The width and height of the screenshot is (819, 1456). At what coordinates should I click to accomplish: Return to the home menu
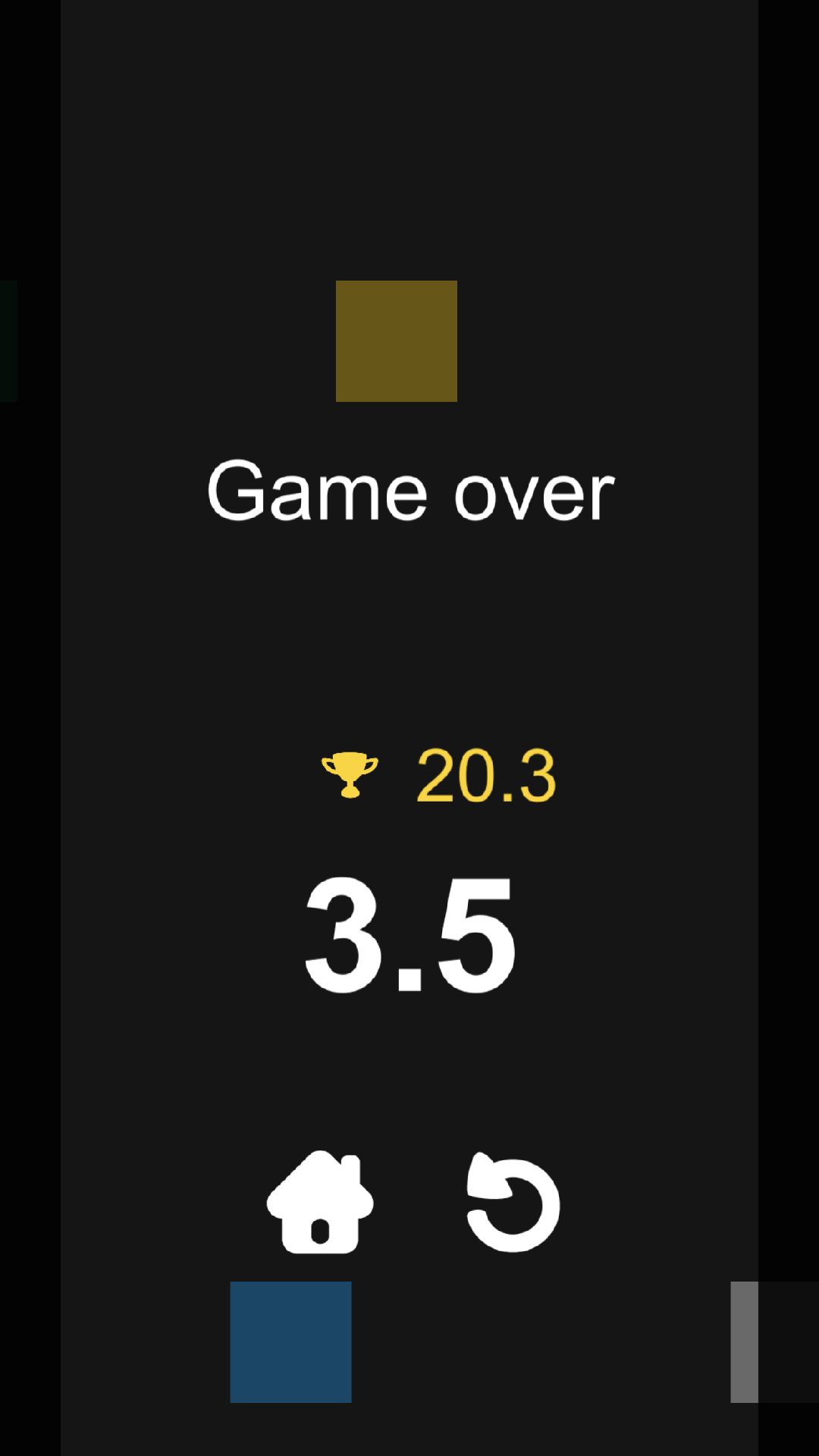320,1202
